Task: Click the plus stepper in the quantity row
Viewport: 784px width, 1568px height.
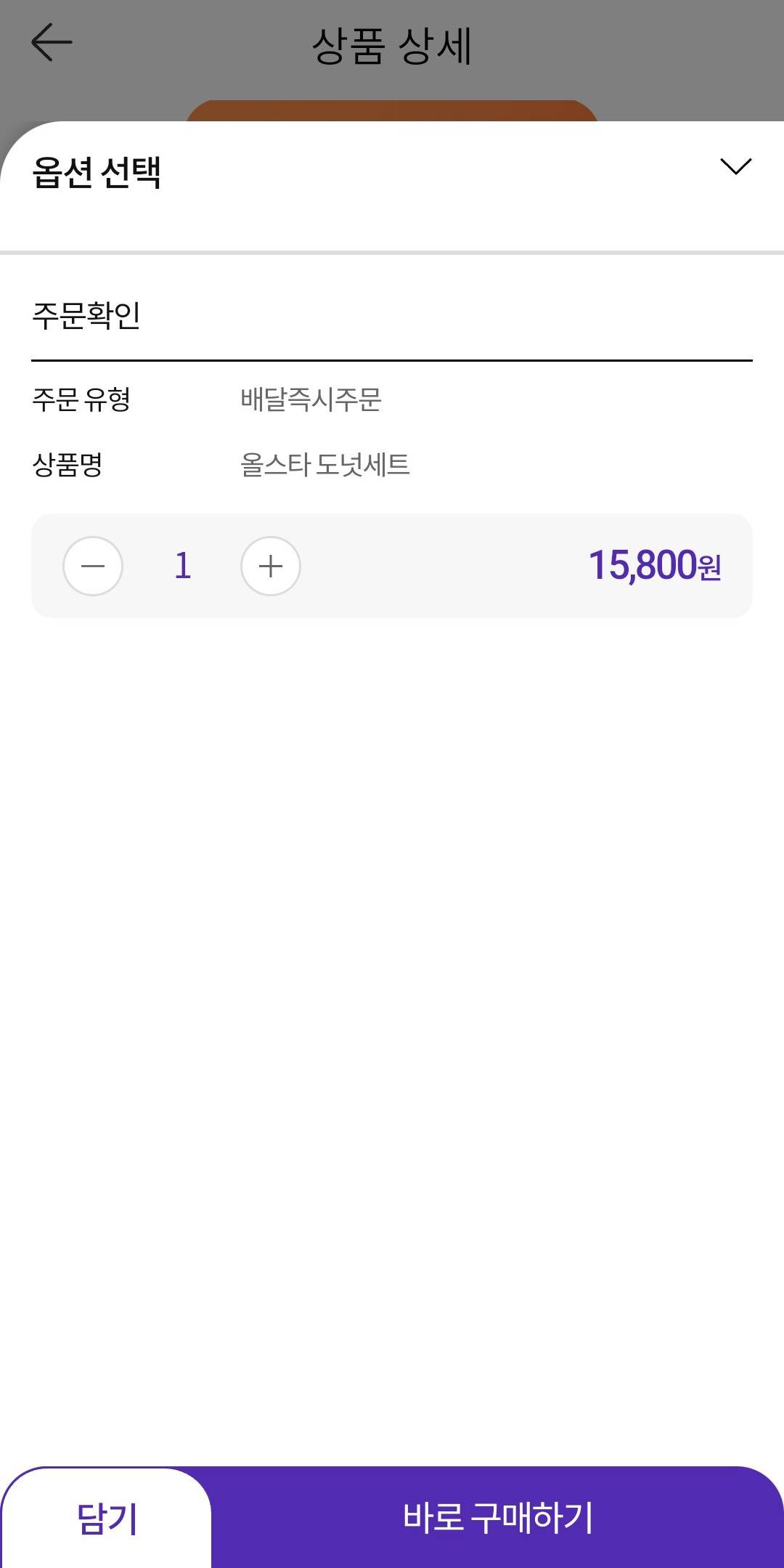Action: (x=270, y=567)
